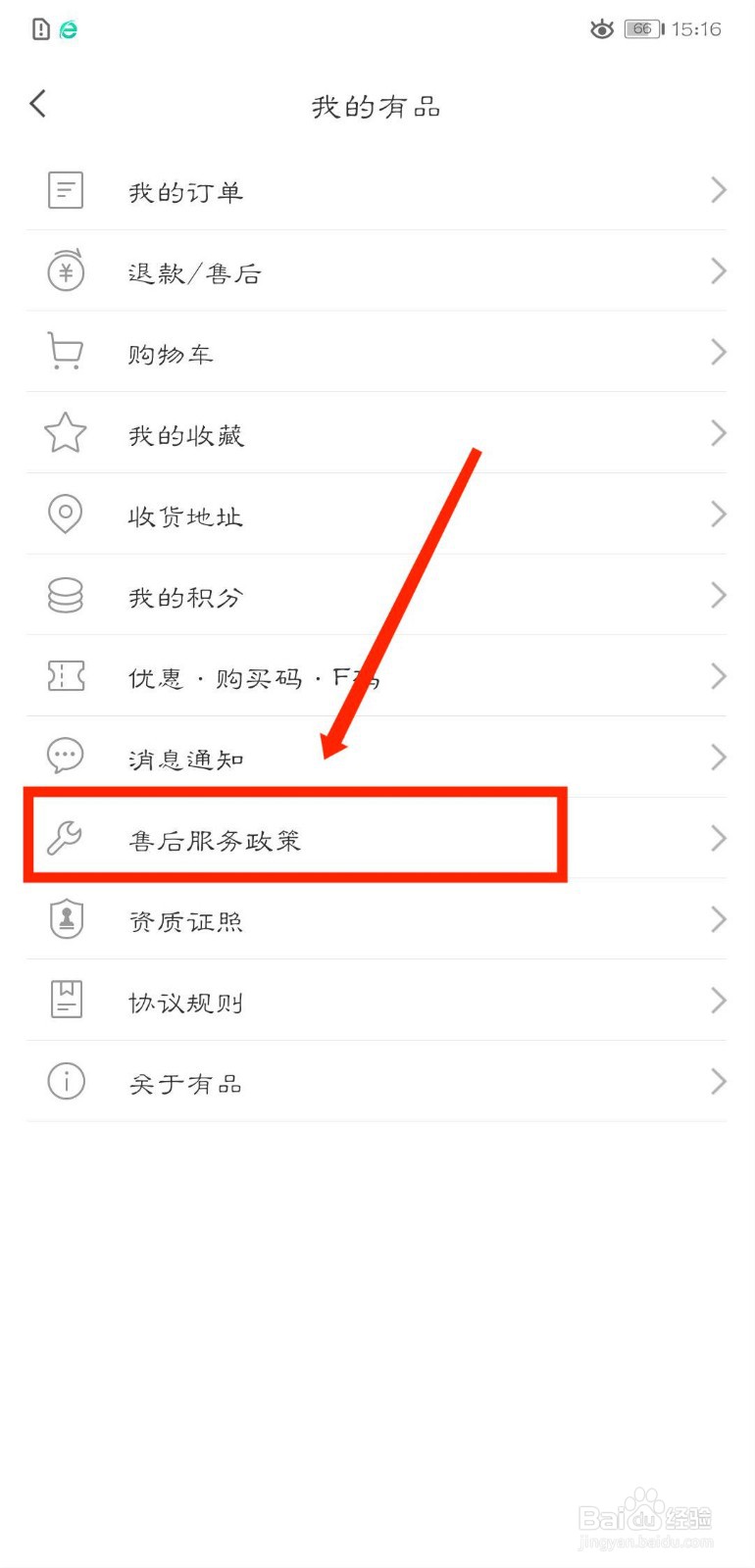Select the 售后服务政策 wrench icon
Screen dimensions: 755x1568
point(65,838)
